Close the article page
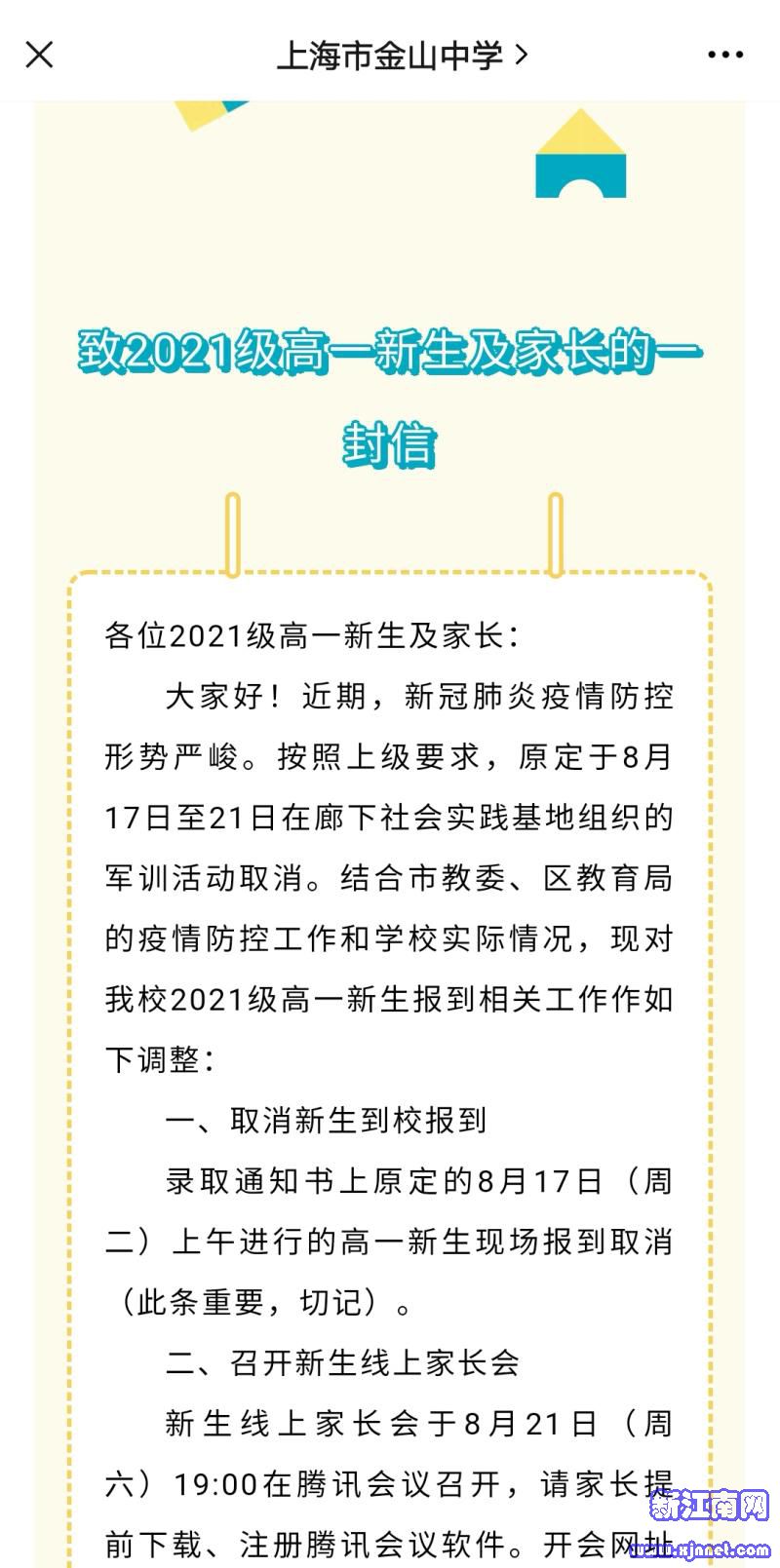Image resolution: width=780 pixels, height=1568 pixels. [39, 55]
